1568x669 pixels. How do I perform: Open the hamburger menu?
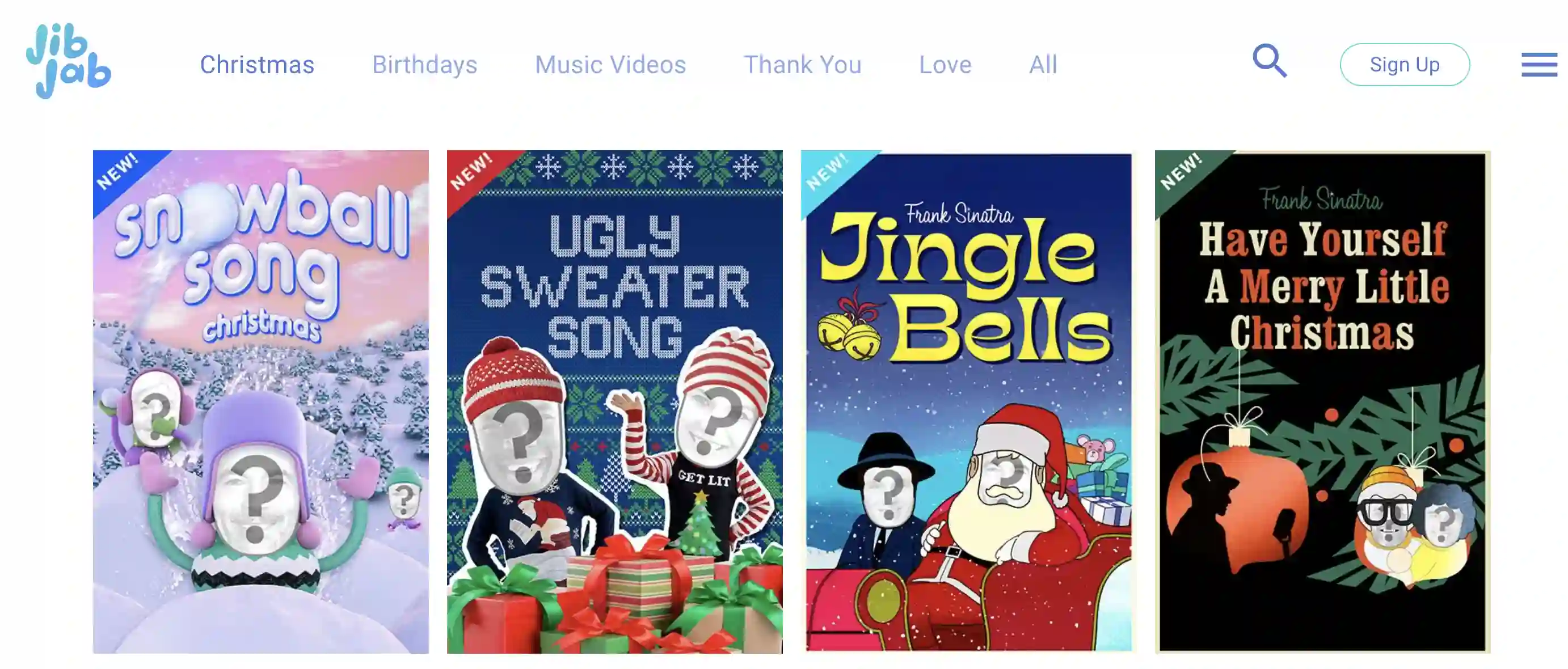(1539, 65)
